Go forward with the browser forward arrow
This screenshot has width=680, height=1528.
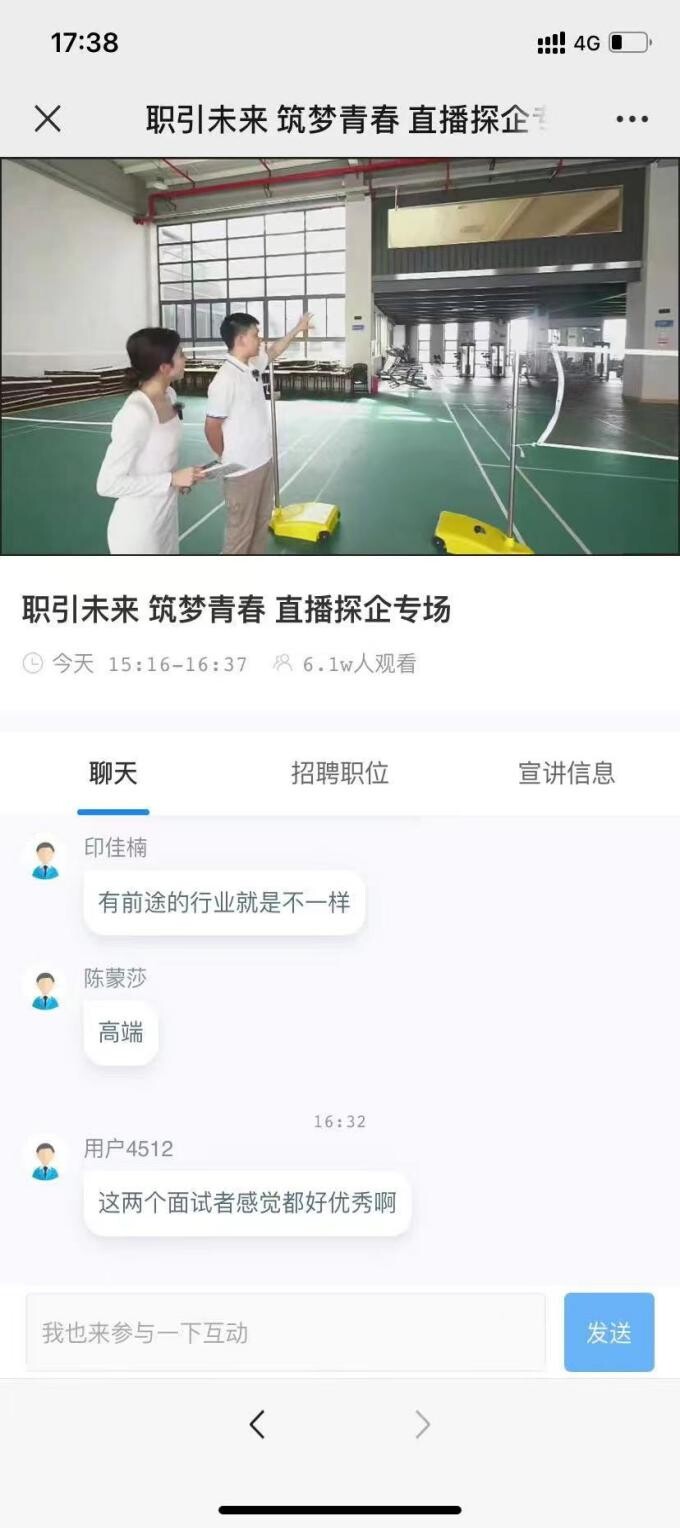pyautogui.click(x=423, y=1424)
